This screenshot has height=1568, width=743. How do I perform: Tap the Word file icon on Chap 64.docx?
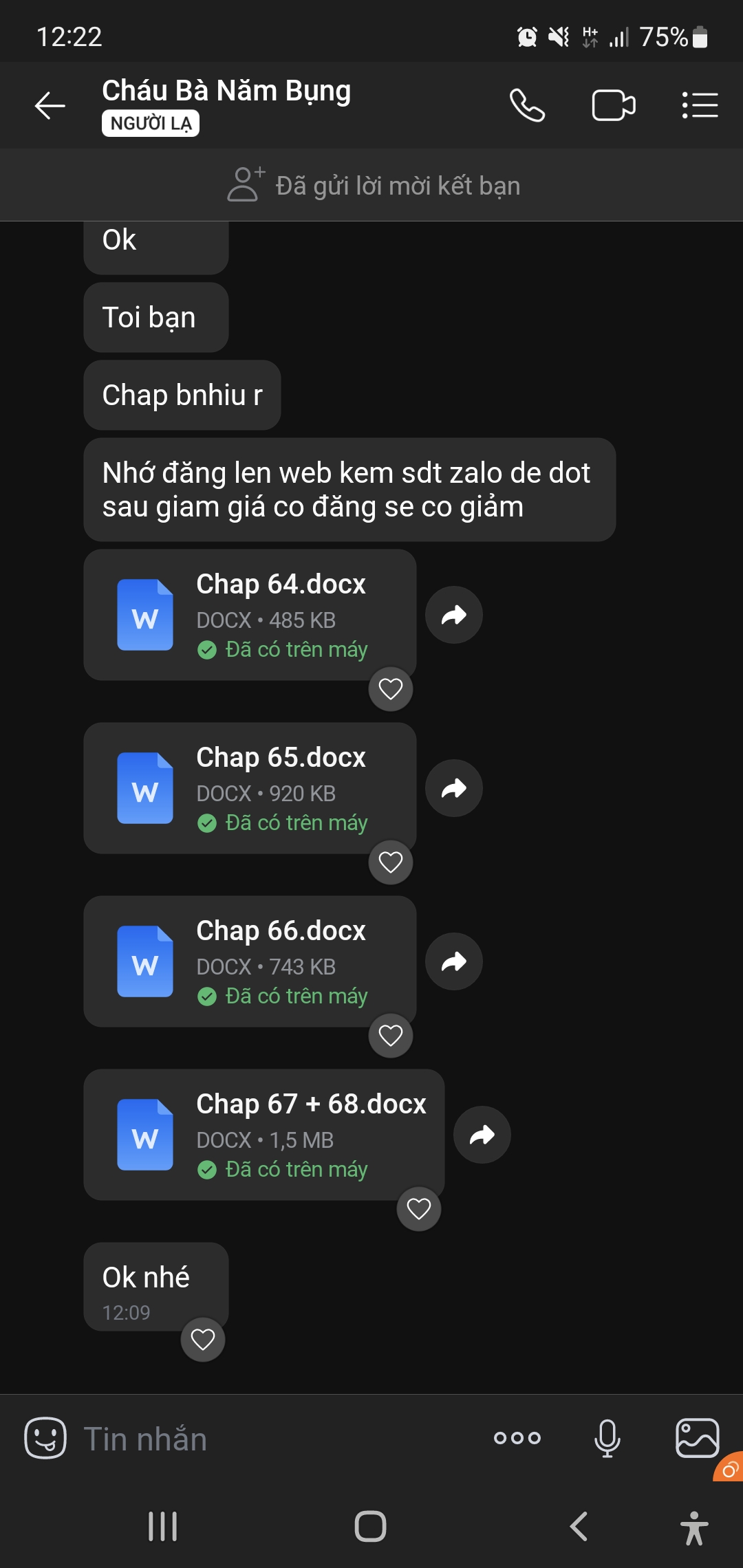click(145, 616)
